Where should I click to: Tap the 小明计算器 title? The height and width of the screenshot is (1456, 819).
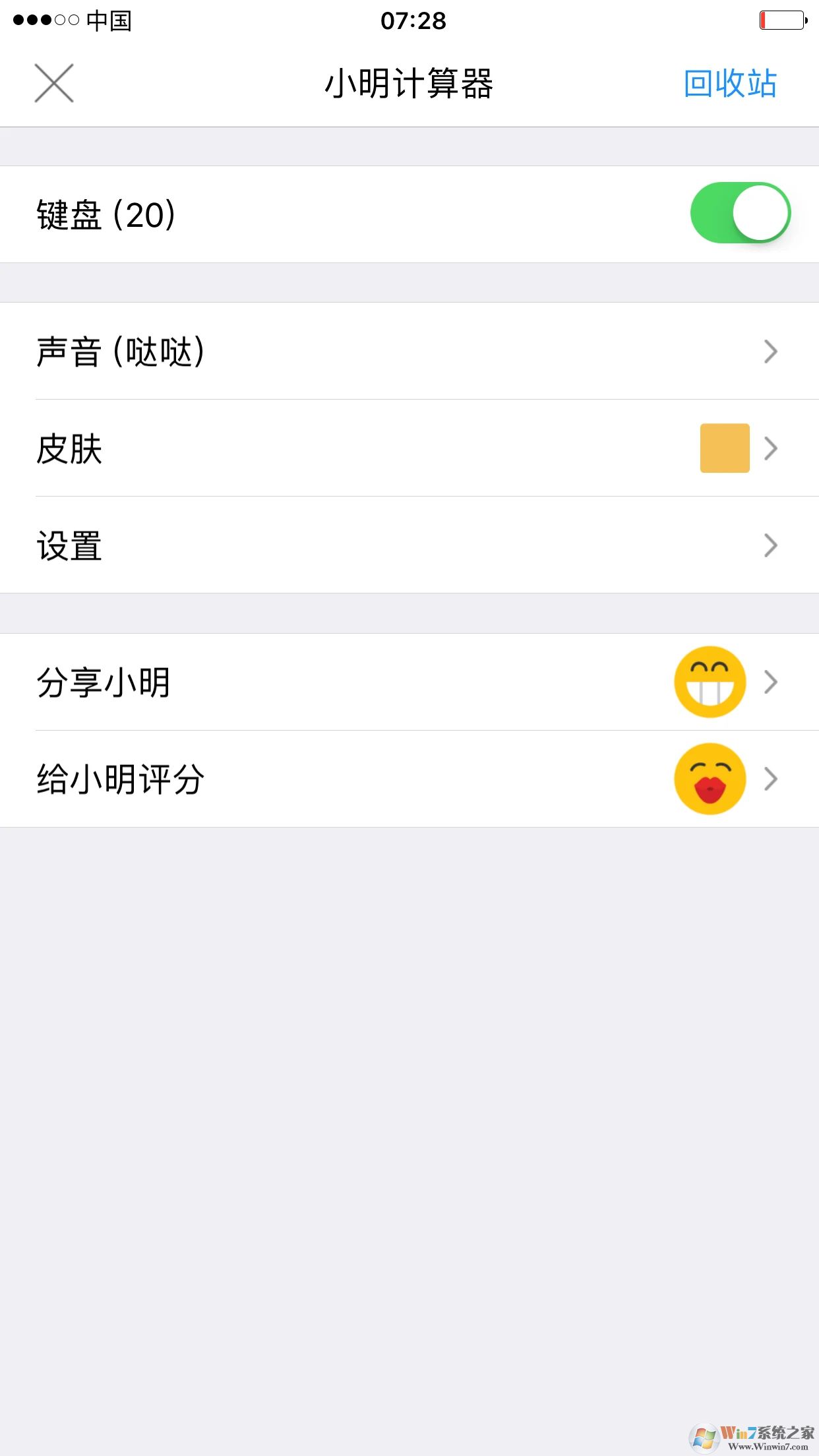click(409, 84)
